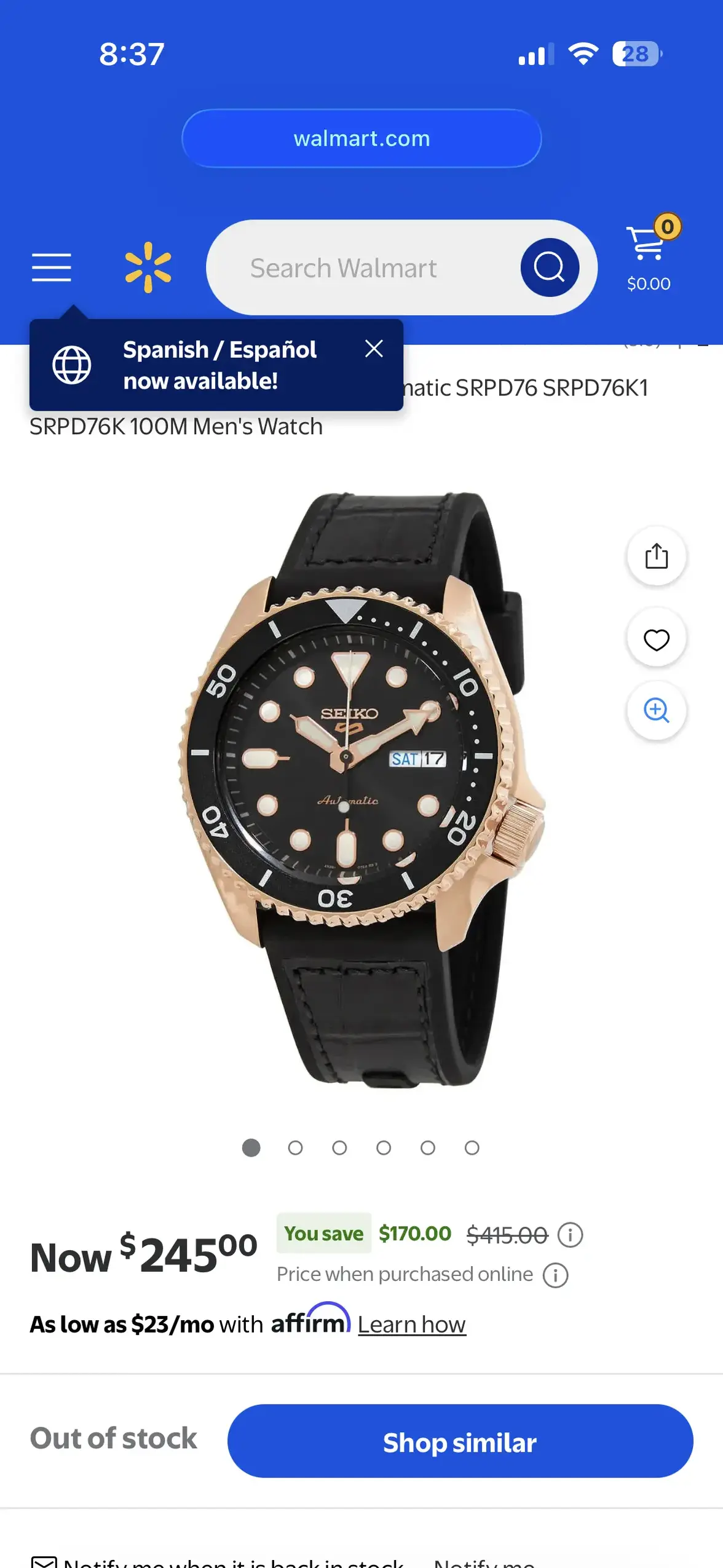
Task: Zoom into the product image
Action: (x=656, y=710)
